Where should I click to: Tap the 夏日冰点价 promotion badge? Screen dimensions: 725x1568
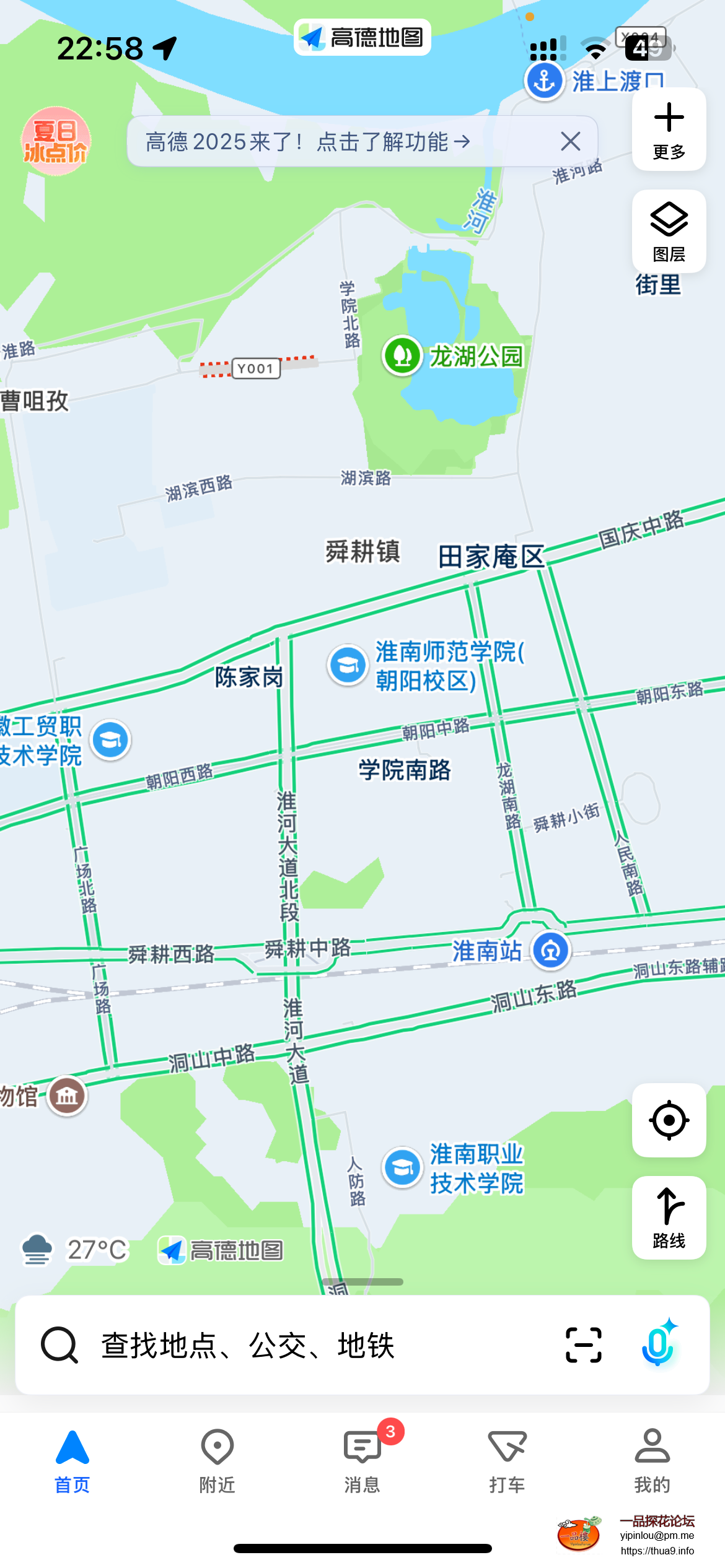[x=56, y=141]
